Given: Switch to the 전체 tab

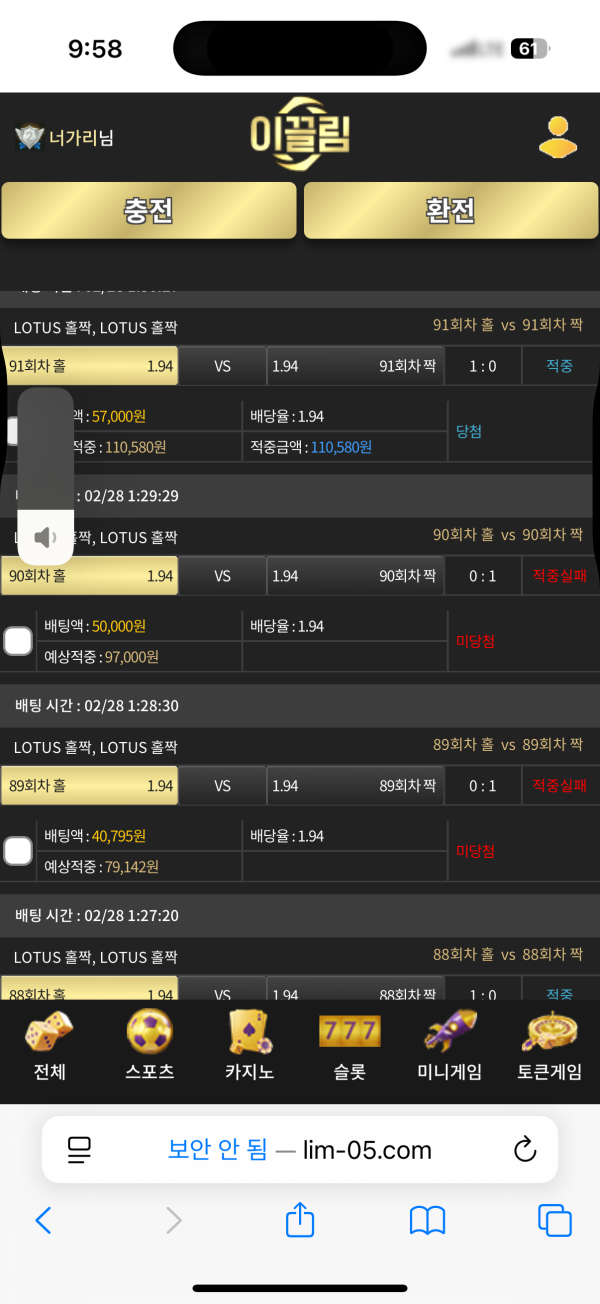Looking at the screenshot, I should click(49, 1045).
